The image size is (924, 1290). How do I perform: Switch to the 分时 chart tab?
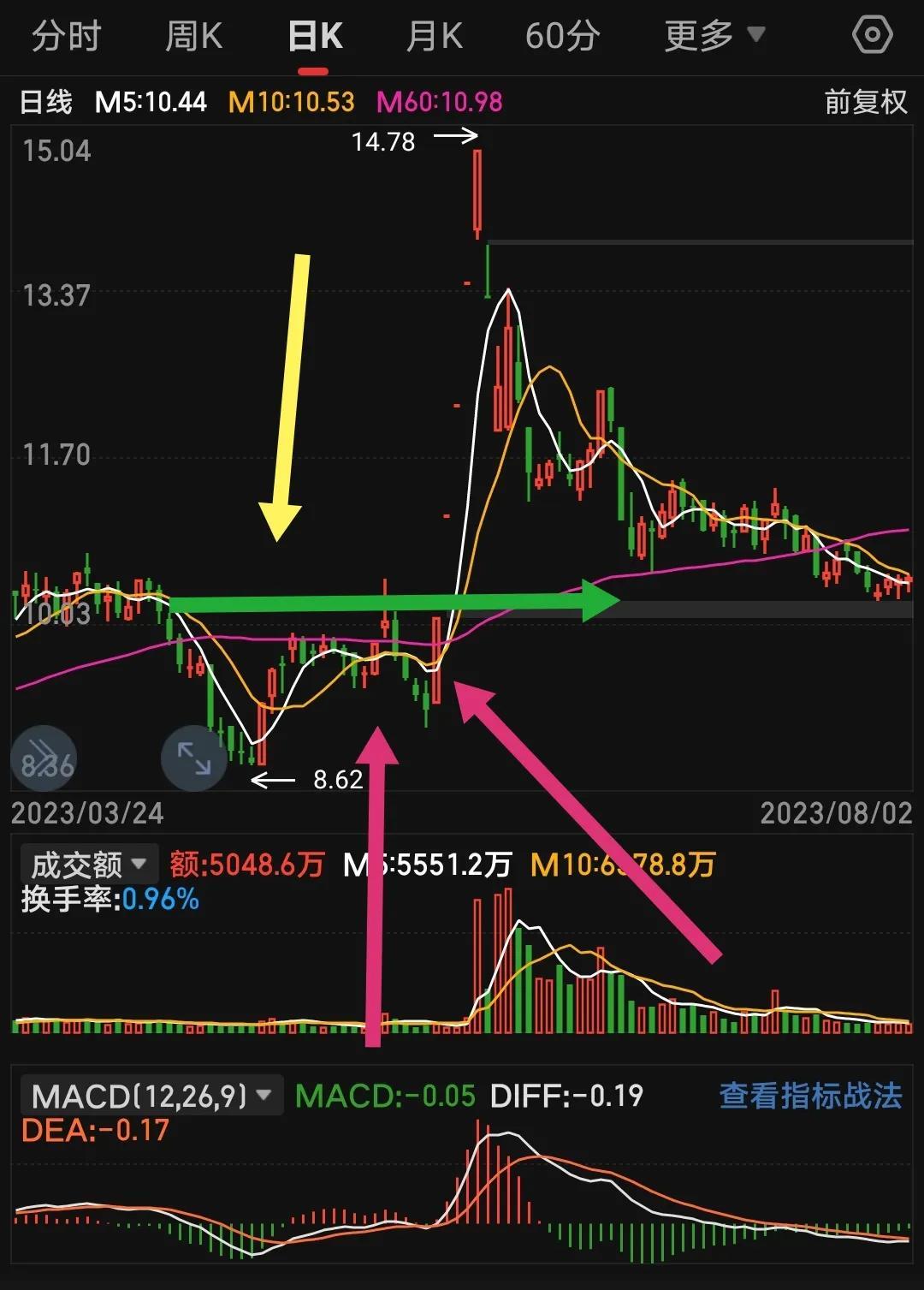(66, 37)
